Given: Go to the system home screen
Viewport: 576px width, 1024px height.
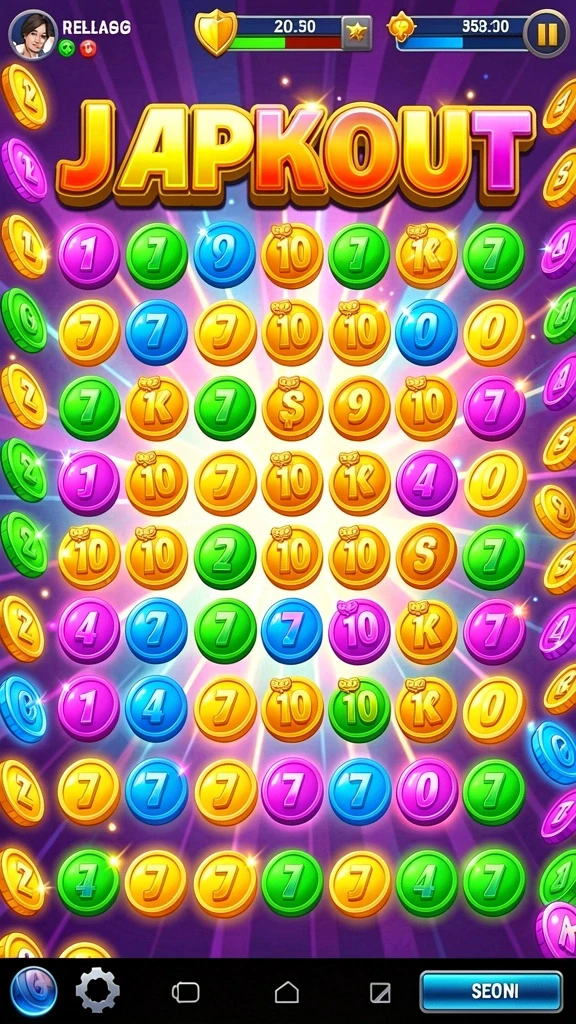Looking at the screenshot, I should click(x=287, y=993).
